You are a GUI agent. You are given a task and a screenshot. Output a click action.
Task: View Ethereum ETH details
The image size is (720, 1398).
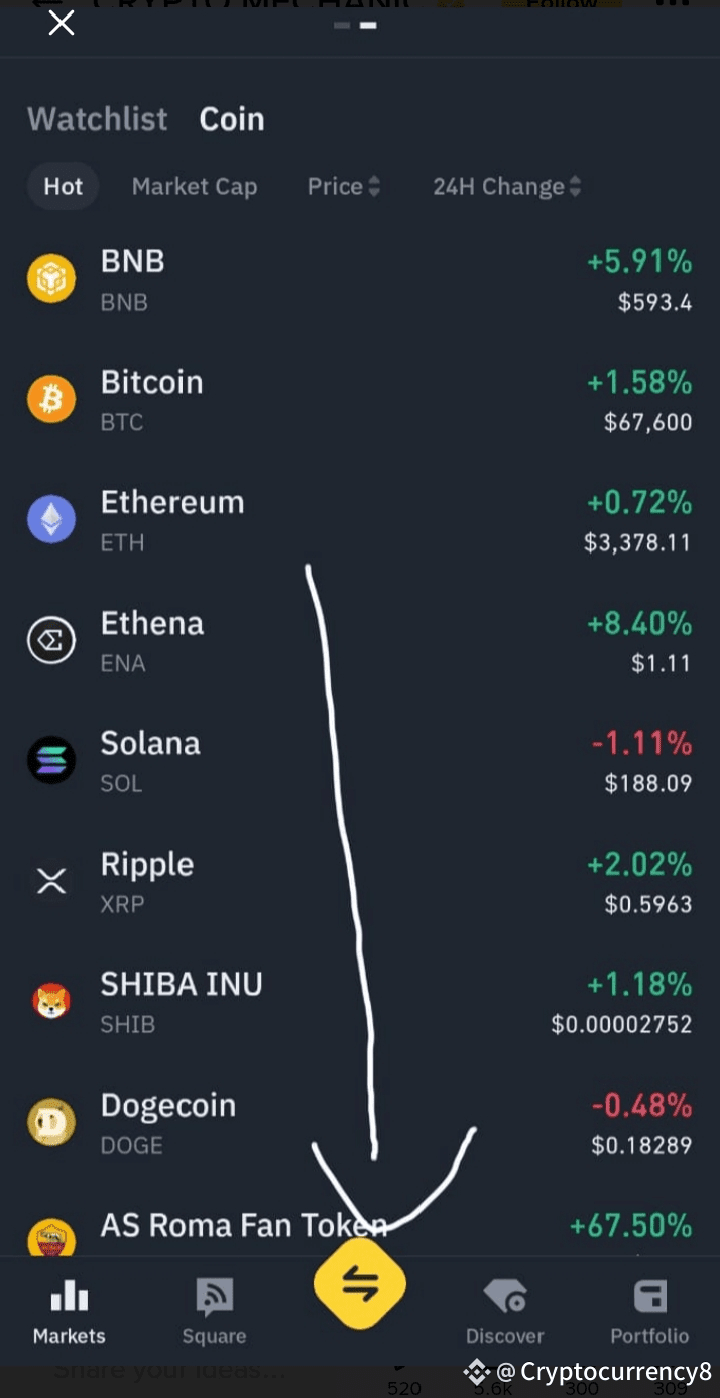coord(360,521)
